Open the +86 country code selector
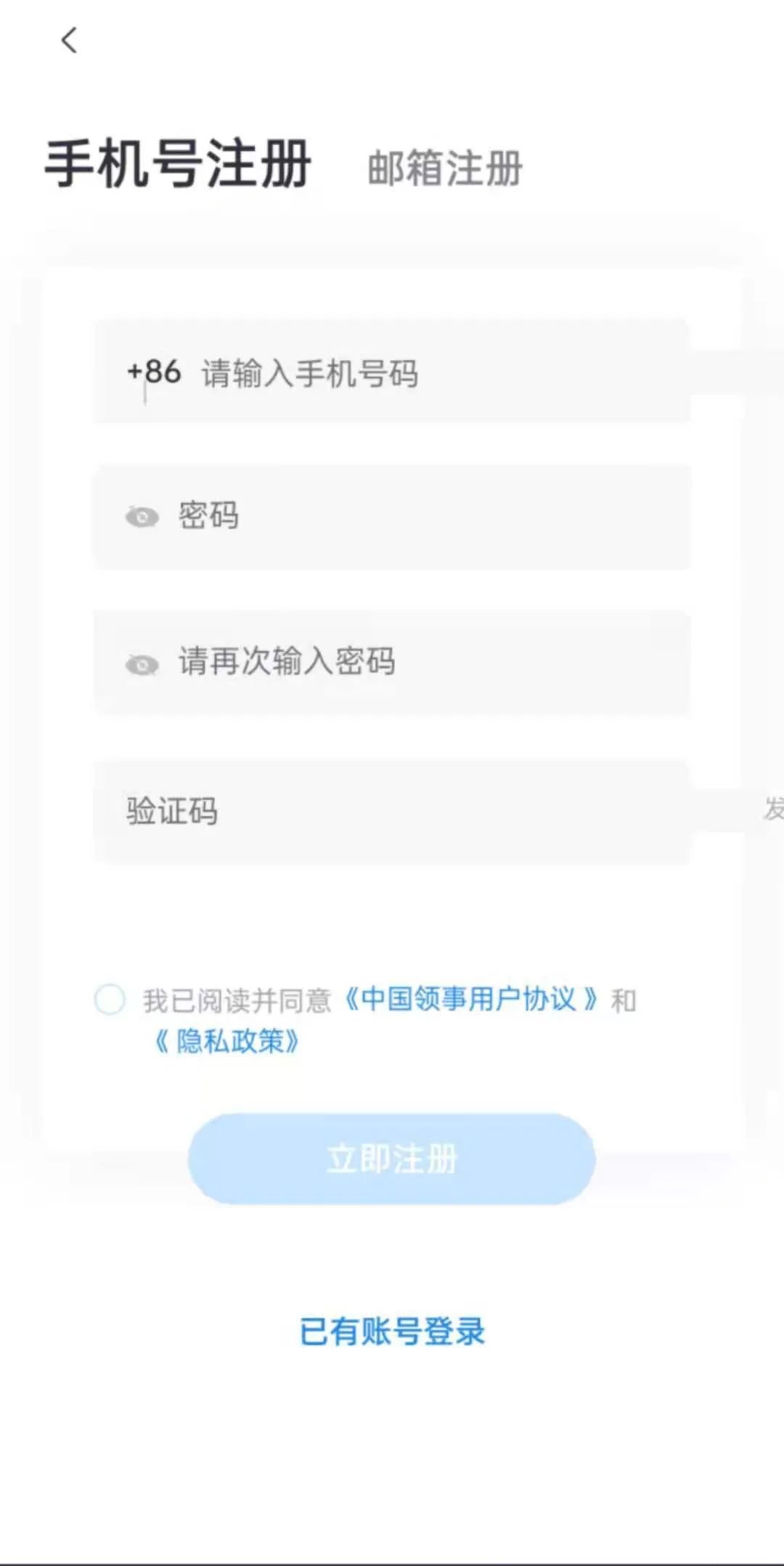 point(154,372)
